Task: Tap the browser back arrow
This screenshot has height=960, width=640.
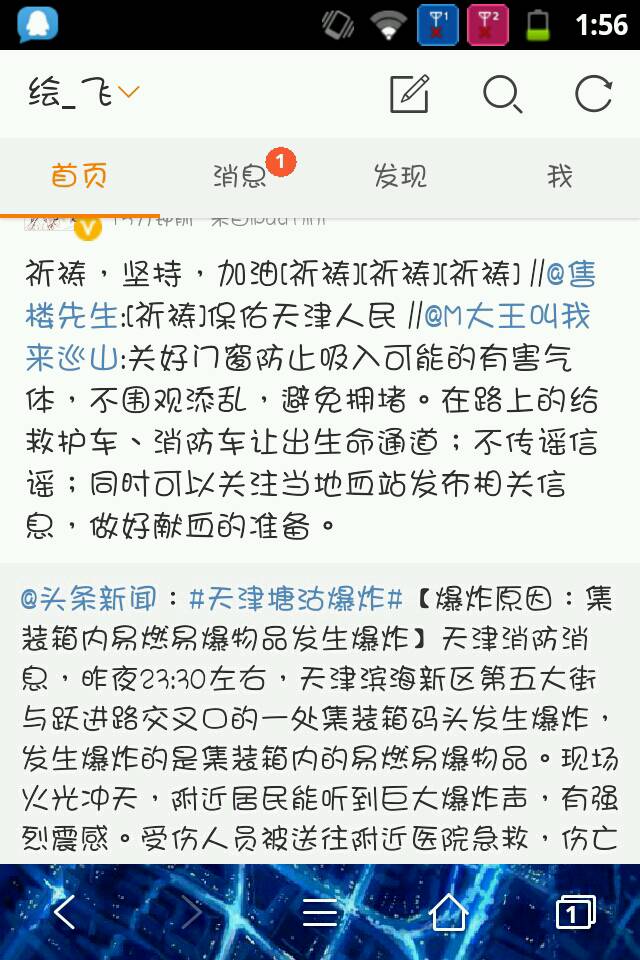Action: click(65, 912)
